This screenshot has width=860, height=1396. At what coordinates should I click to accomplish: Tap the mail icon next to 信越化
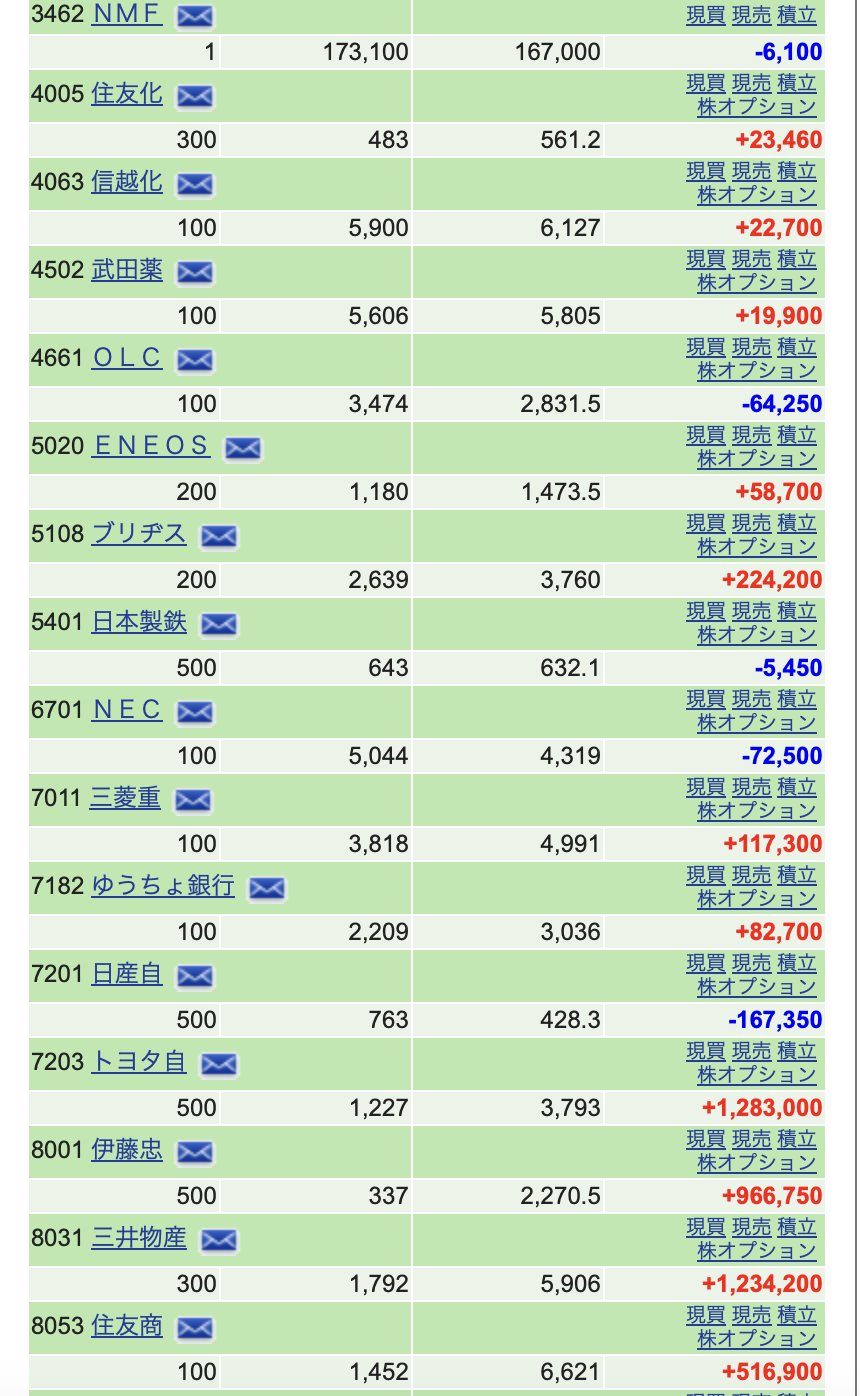[x=195, y=185]
